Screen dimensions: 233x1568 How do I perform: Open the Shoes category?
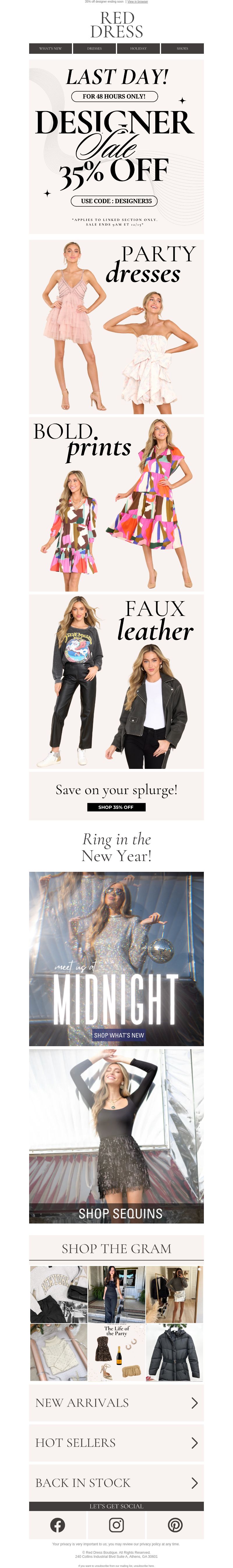(182, 48)
